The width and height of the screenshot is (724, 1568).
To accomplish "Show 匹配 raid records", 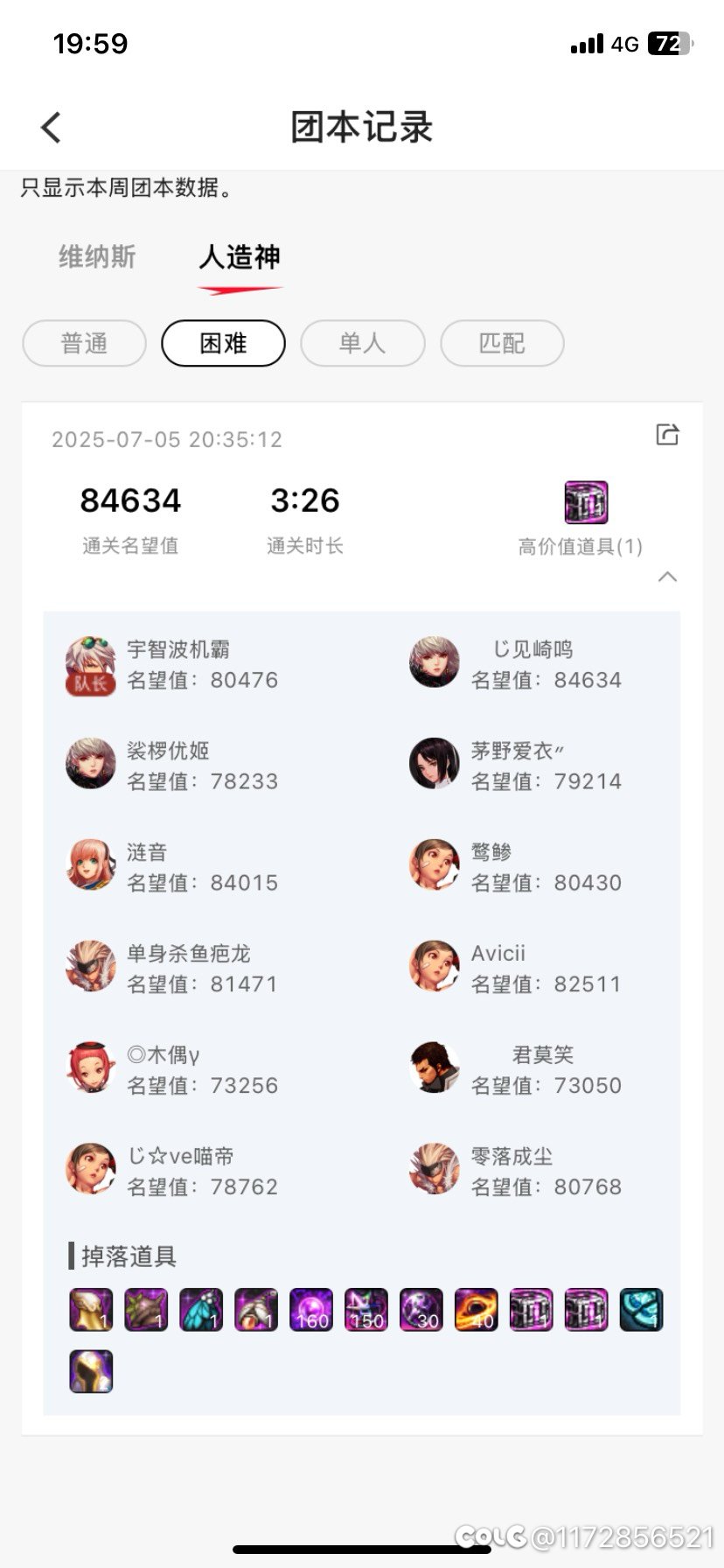I will pos(502,343).
